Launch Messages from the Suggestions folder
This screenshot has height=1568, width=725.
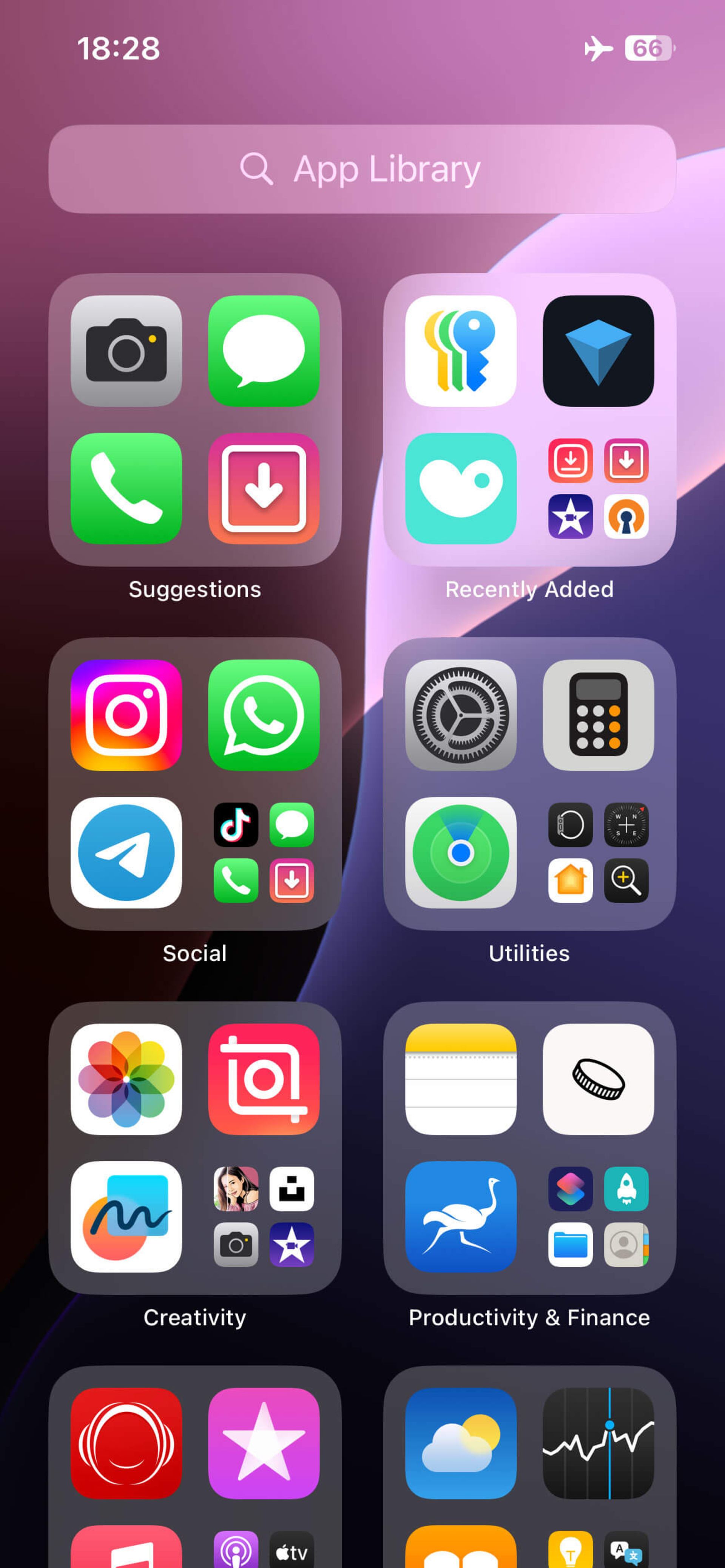pos(264,351)
